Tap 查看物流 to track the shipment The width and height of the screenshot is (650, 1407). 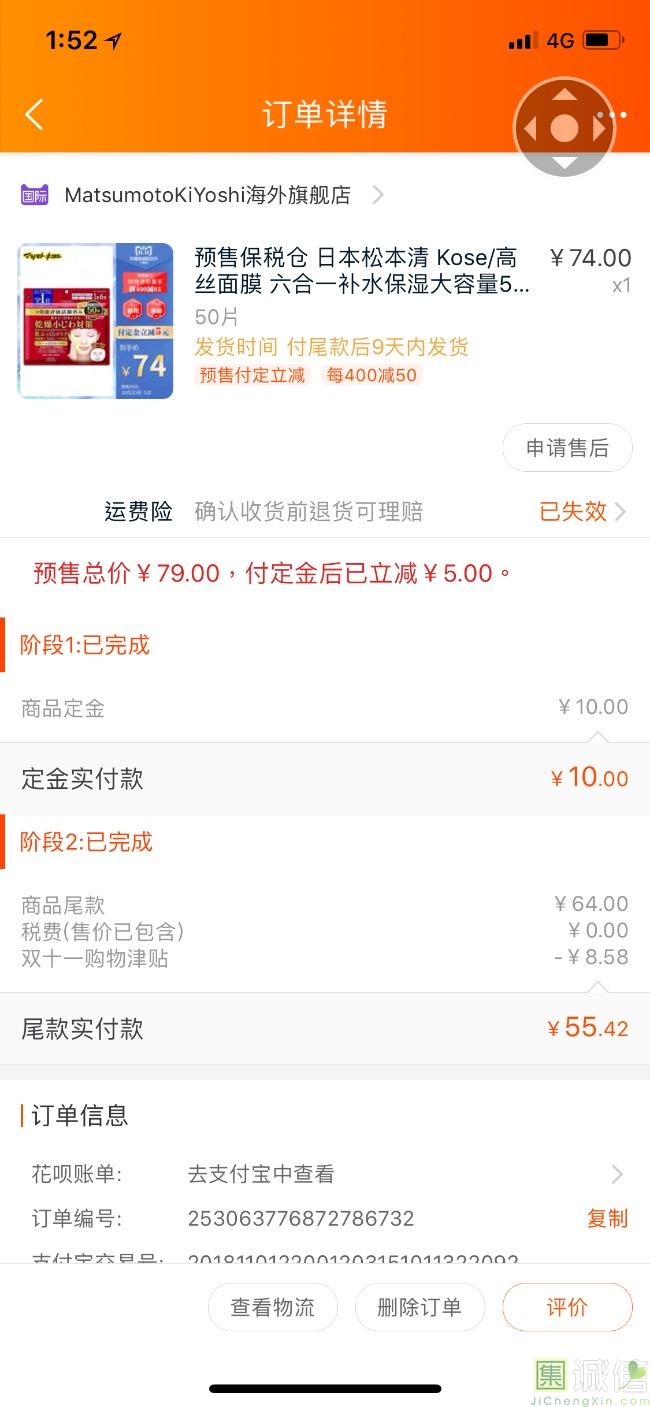point(272,1307)
